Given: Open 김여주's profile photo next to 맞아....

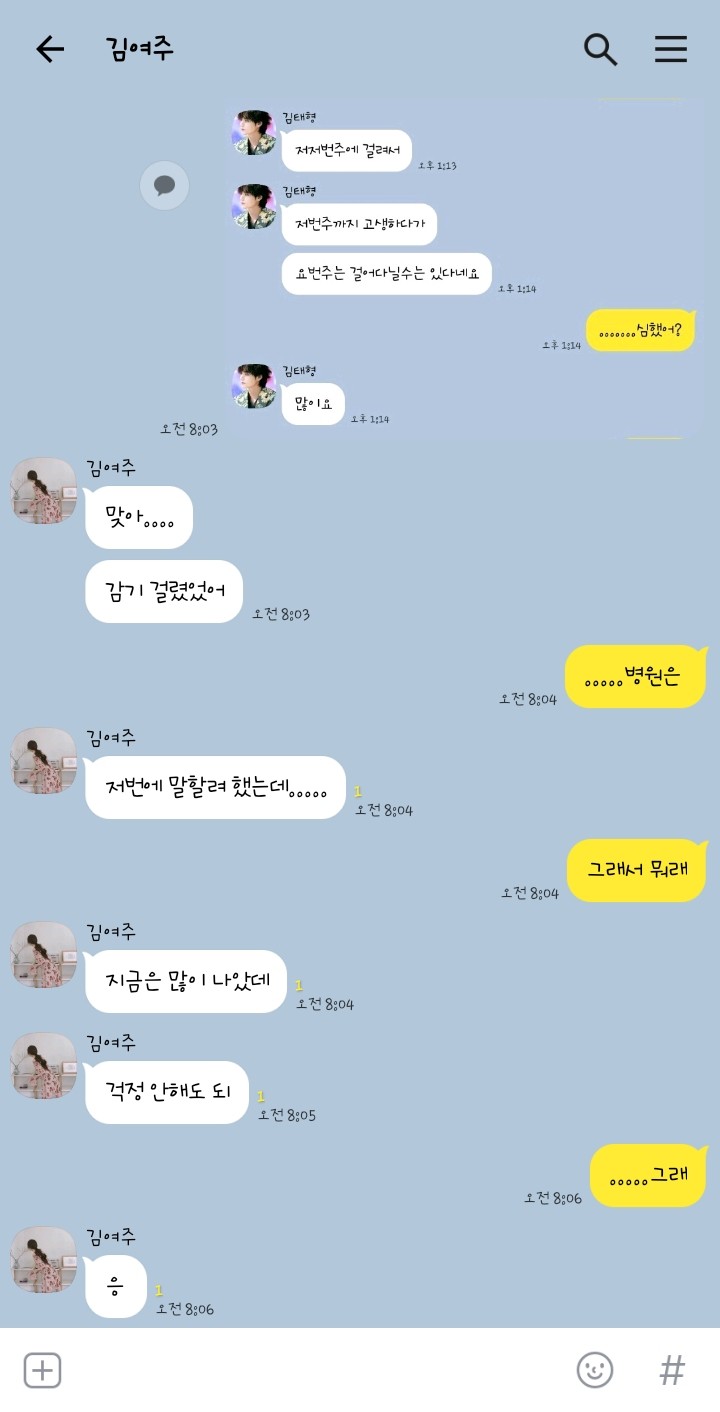Looking at the screenshot, I should (x=43, y=491).
